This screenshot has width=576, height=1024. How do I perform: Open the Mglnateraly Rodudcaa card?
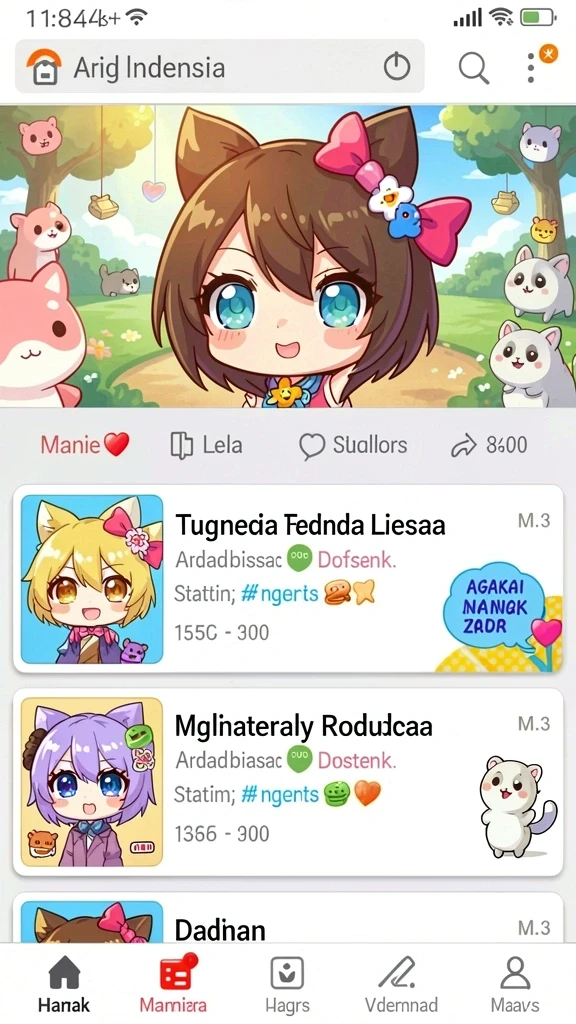288,782
